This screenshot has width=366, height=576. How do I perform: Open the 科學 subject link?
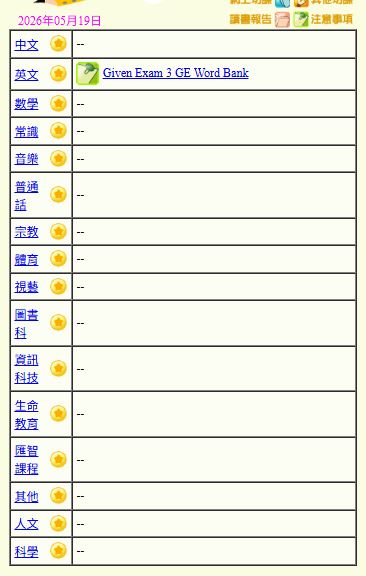pyautogui.click(x=26, y=551)
